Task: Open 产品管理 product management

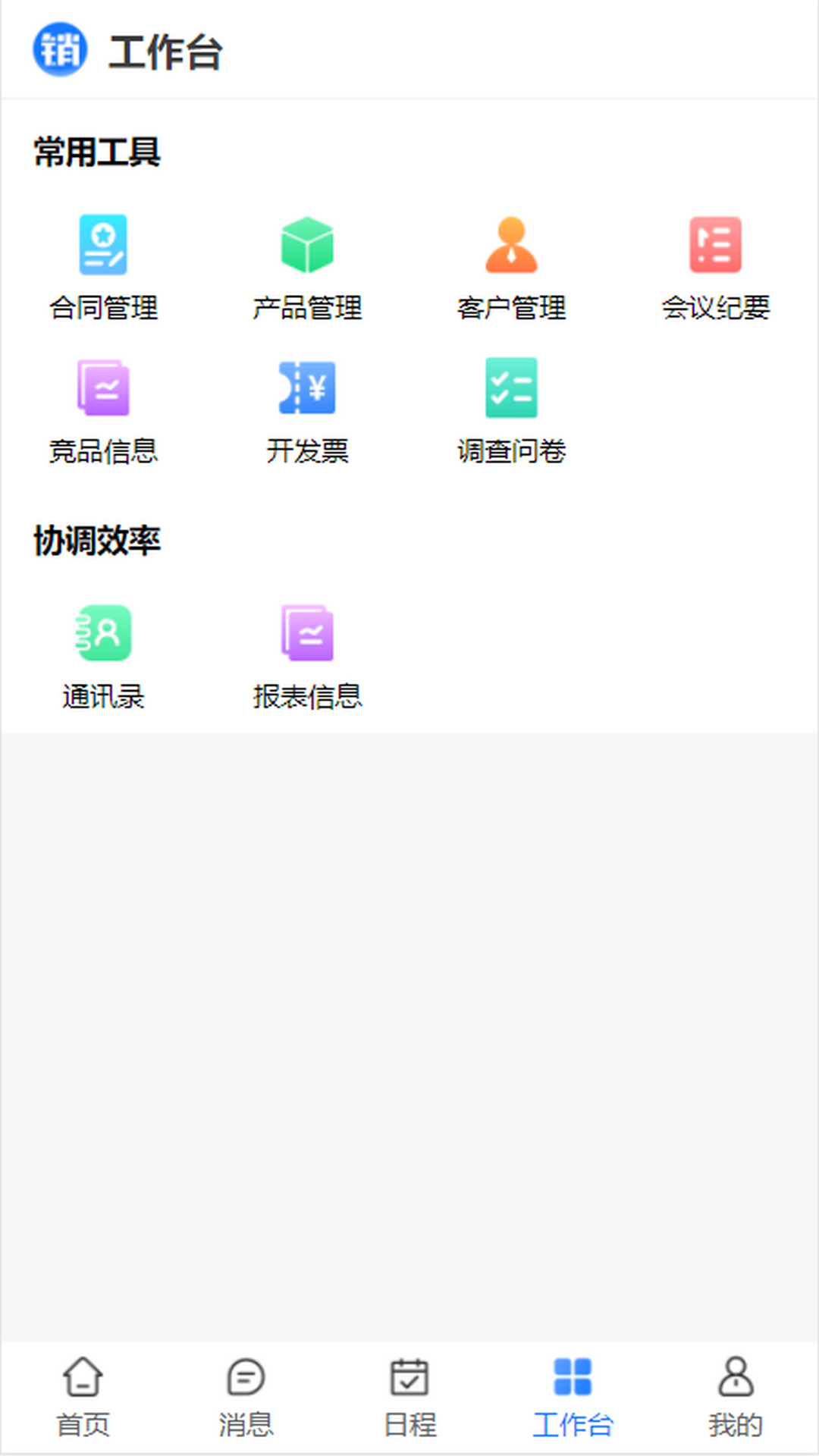Action: tap(307, 267)
